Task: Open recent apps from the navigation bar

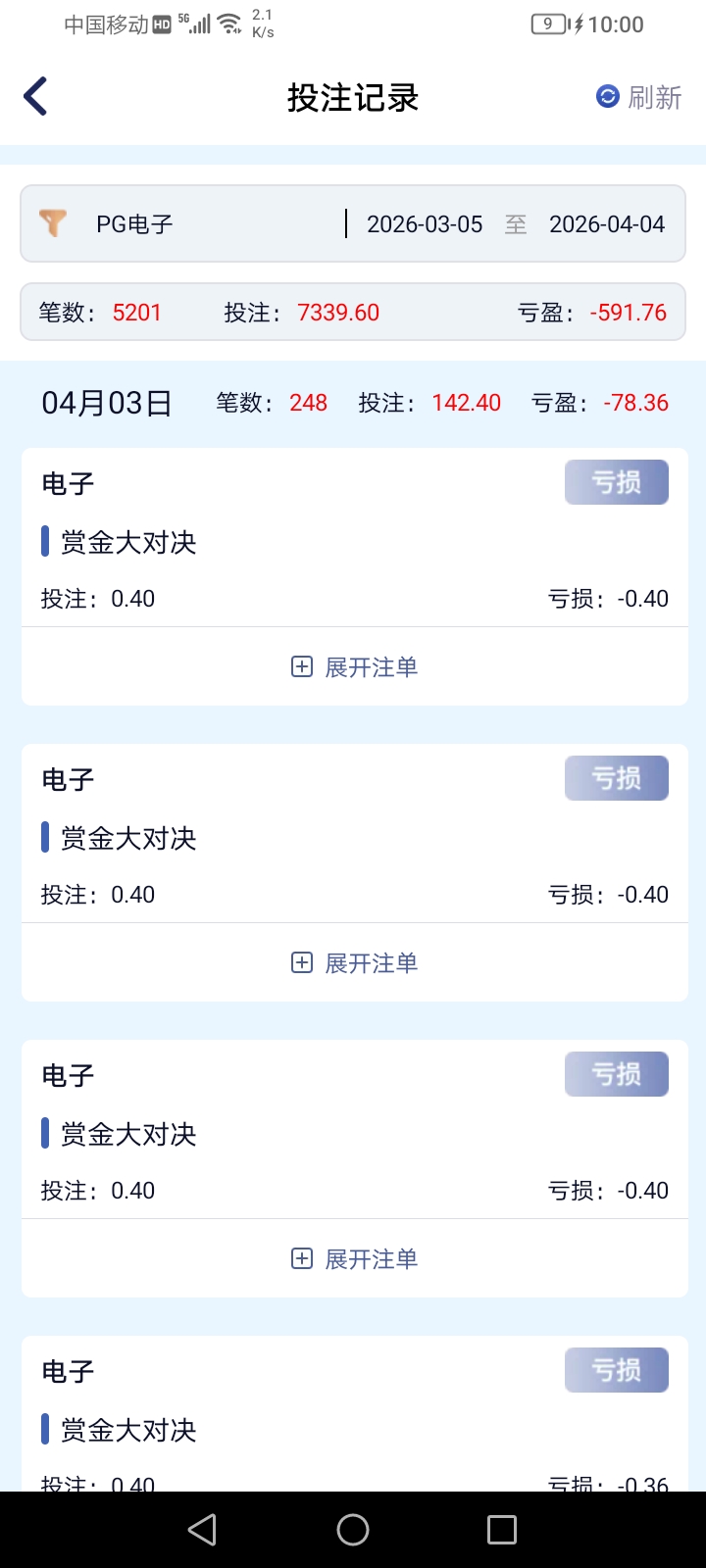Action: click(502, 1530)
